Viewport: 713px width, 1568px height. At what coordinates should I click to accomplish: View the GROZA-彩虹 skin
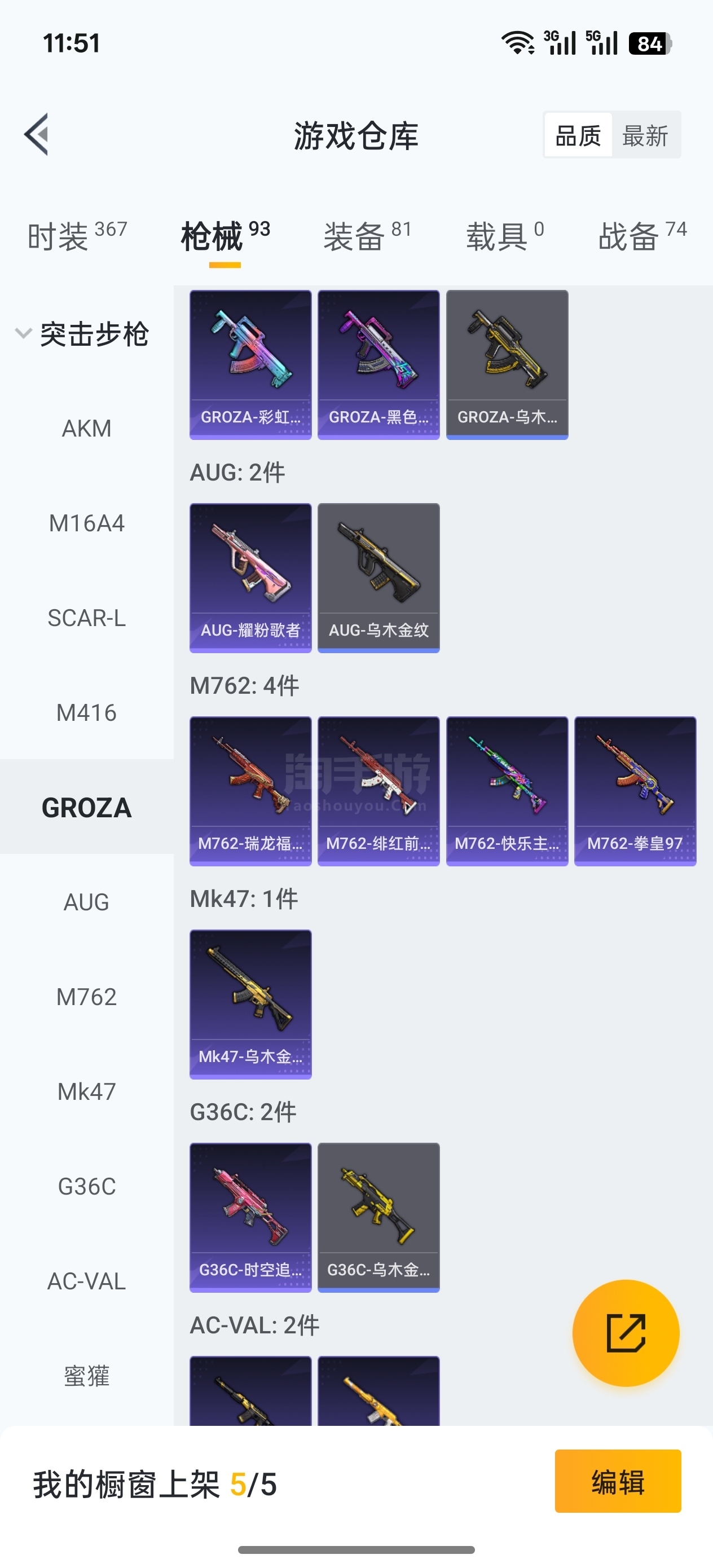(x=250, y=364)
